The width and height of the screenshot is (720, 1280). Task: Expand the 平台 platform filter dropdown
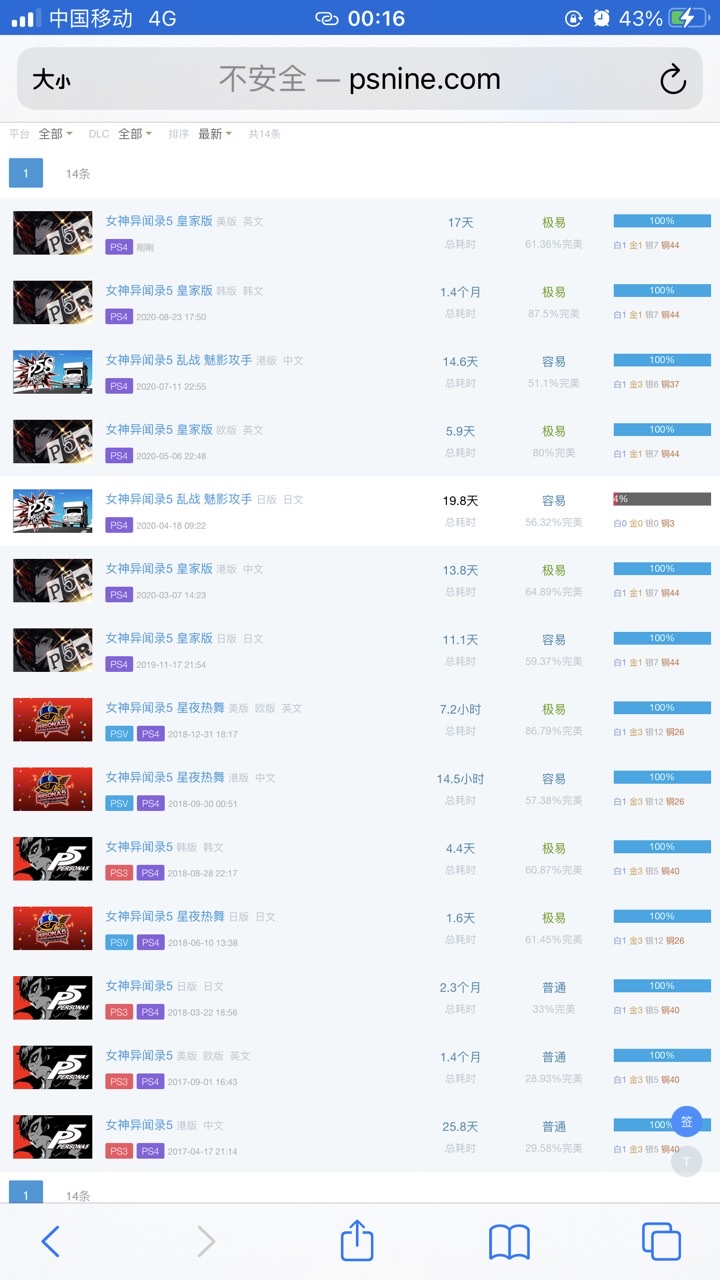(51, 134)
